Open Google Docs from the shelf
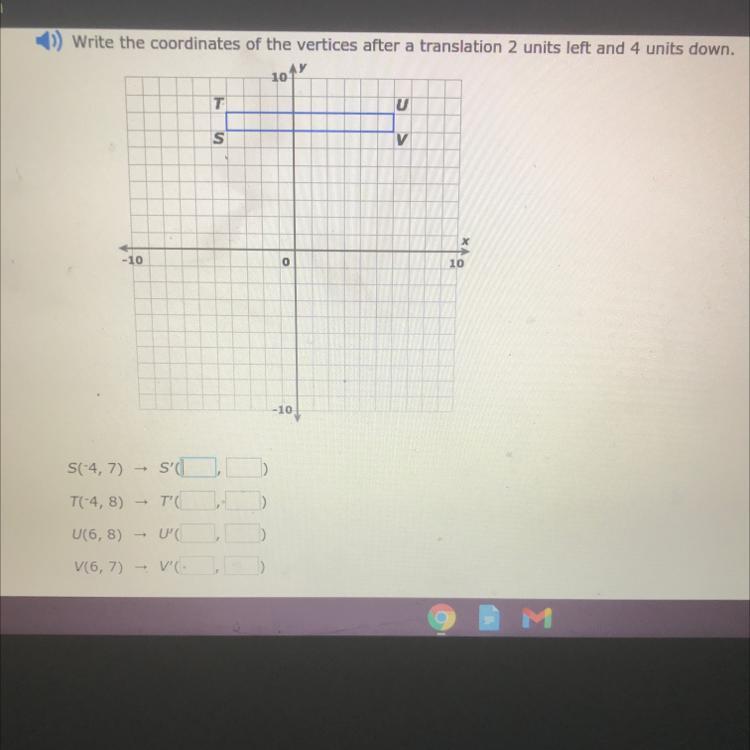Viewport: 750px width, 750px height. coord(489,618)
